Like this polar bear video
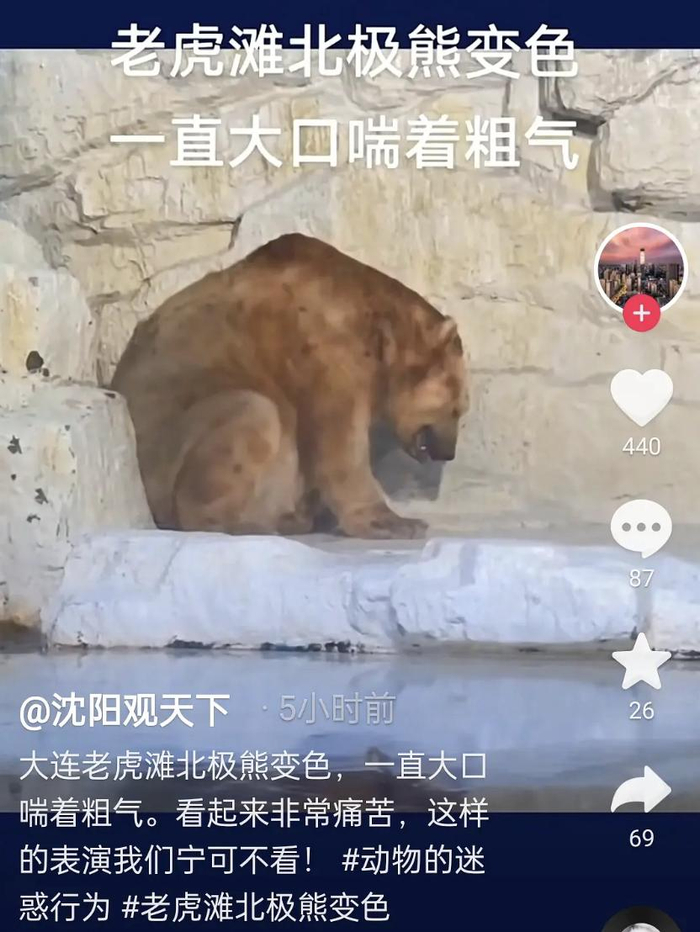This screenshot has height=932, width=700. (x=641, y=396)
